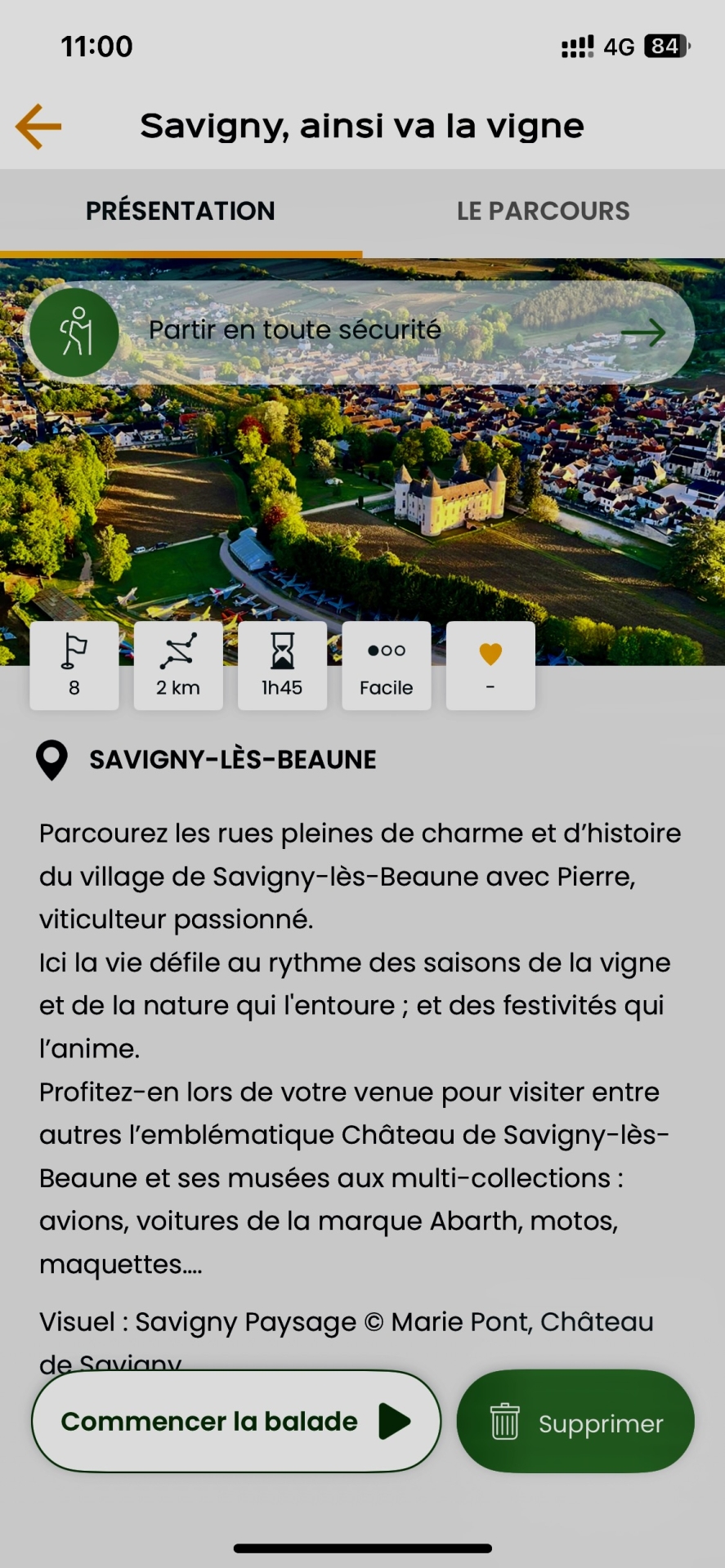
Task: Go back with the orange arrow
Action: (x=38, y=127)
